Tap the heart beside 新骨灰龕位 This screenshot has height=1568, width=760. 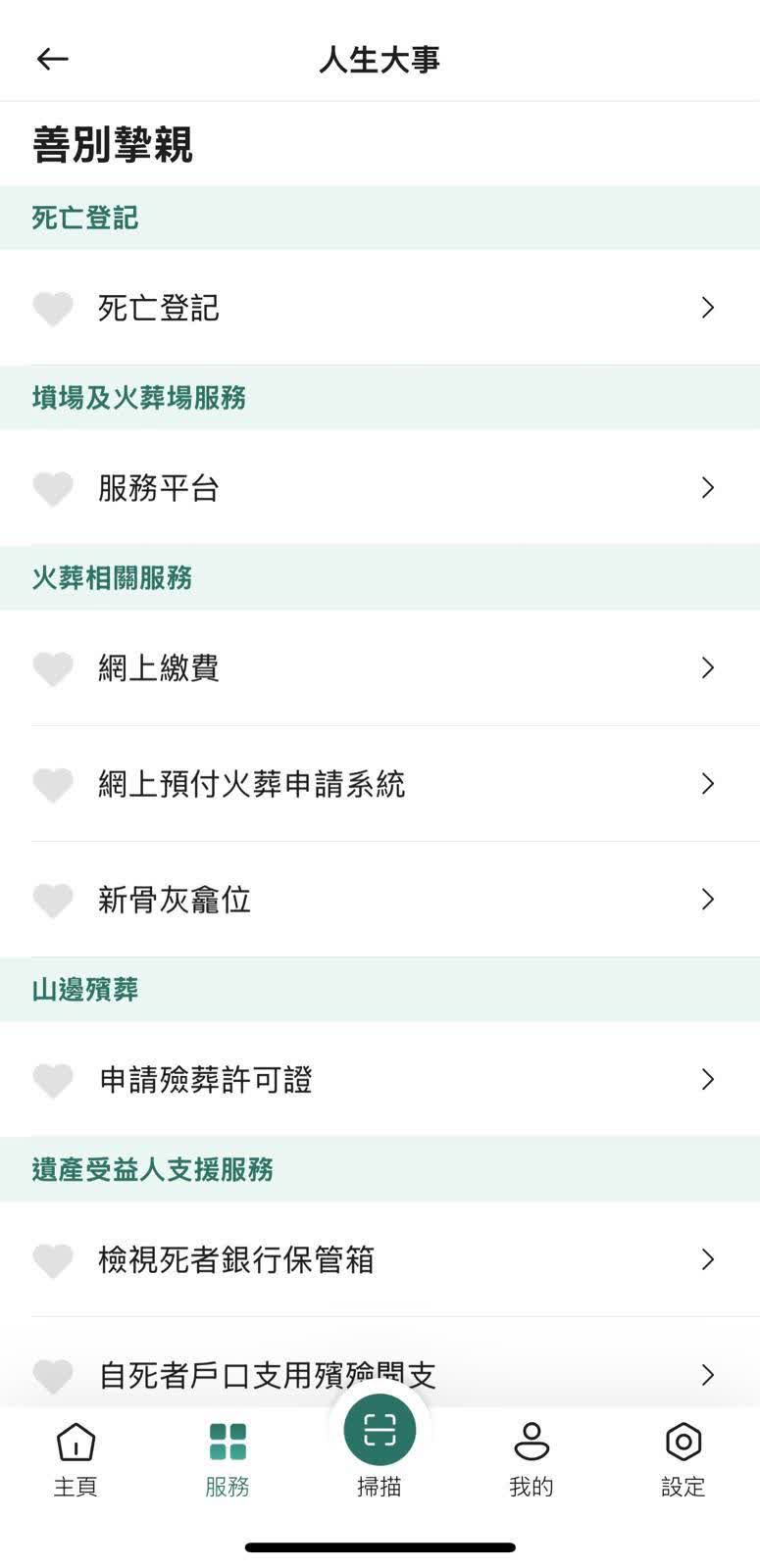tap(53, 900)
